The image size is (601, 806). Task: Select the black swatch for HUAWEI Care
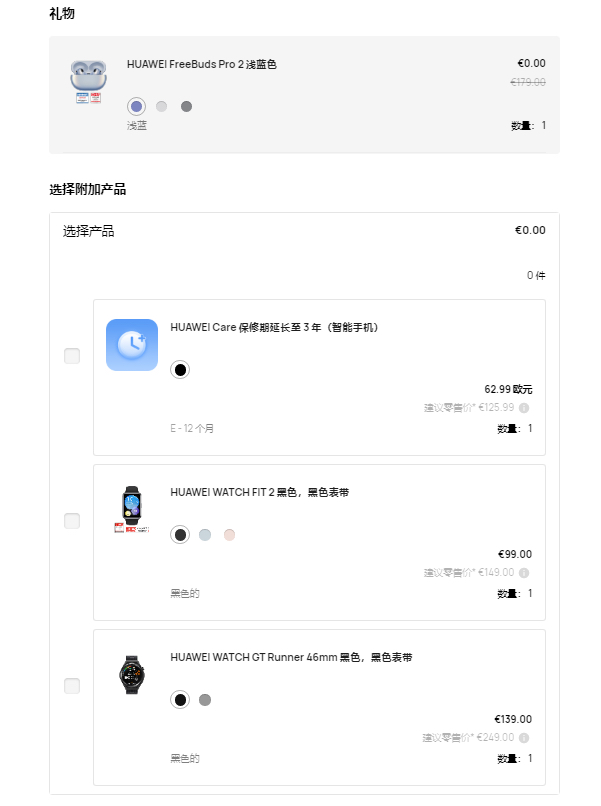pos(180,370)
